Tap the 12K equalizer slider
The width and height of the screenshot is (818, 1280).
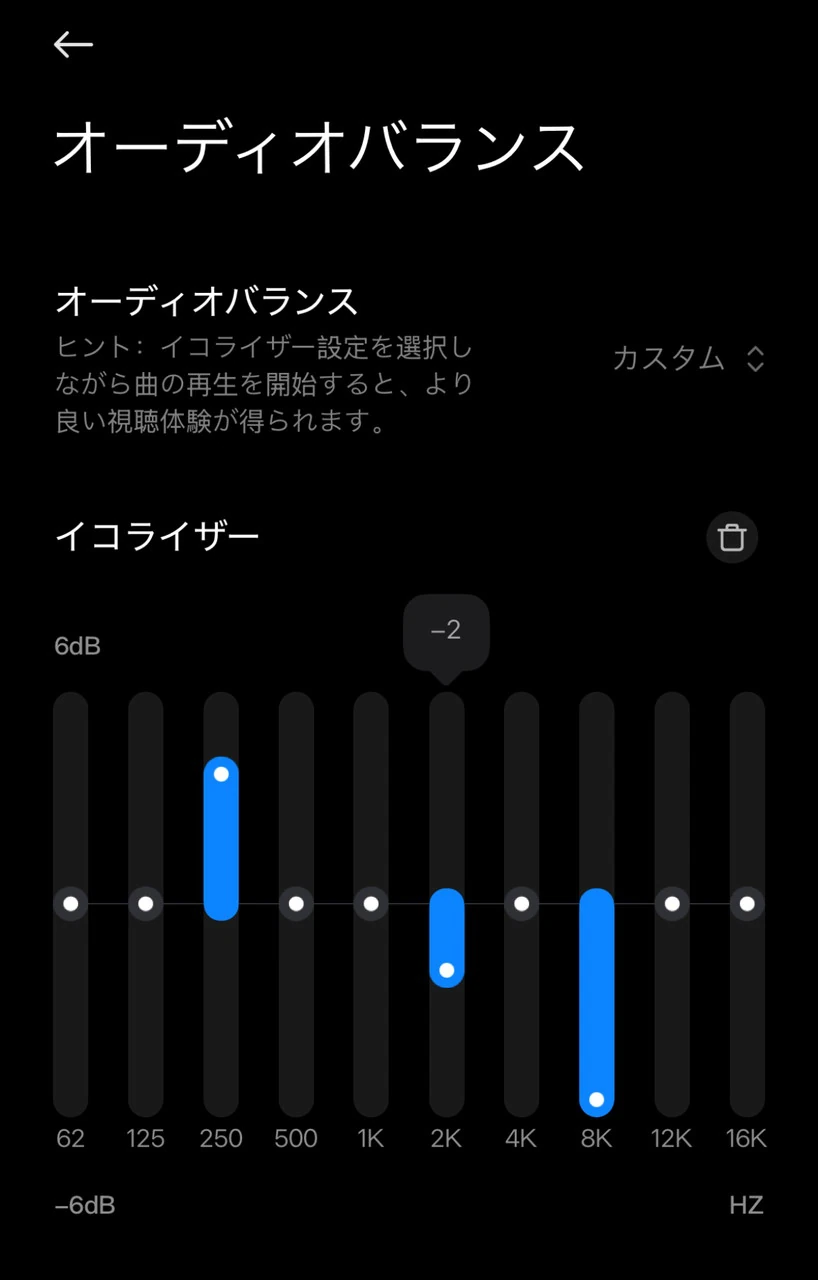(x=672, y=904)
